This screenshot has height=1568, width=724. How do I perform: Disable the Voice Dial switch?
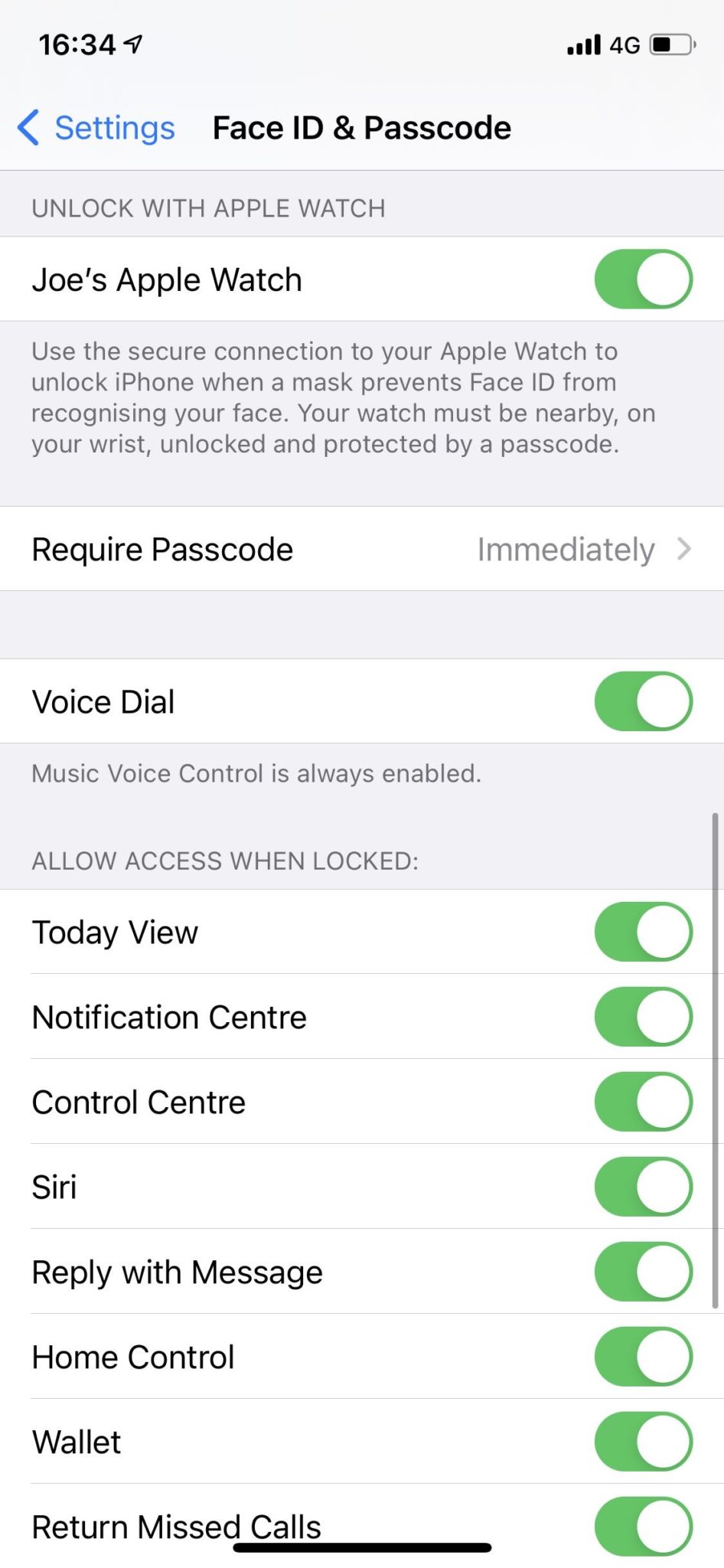(x=643, y=701)
